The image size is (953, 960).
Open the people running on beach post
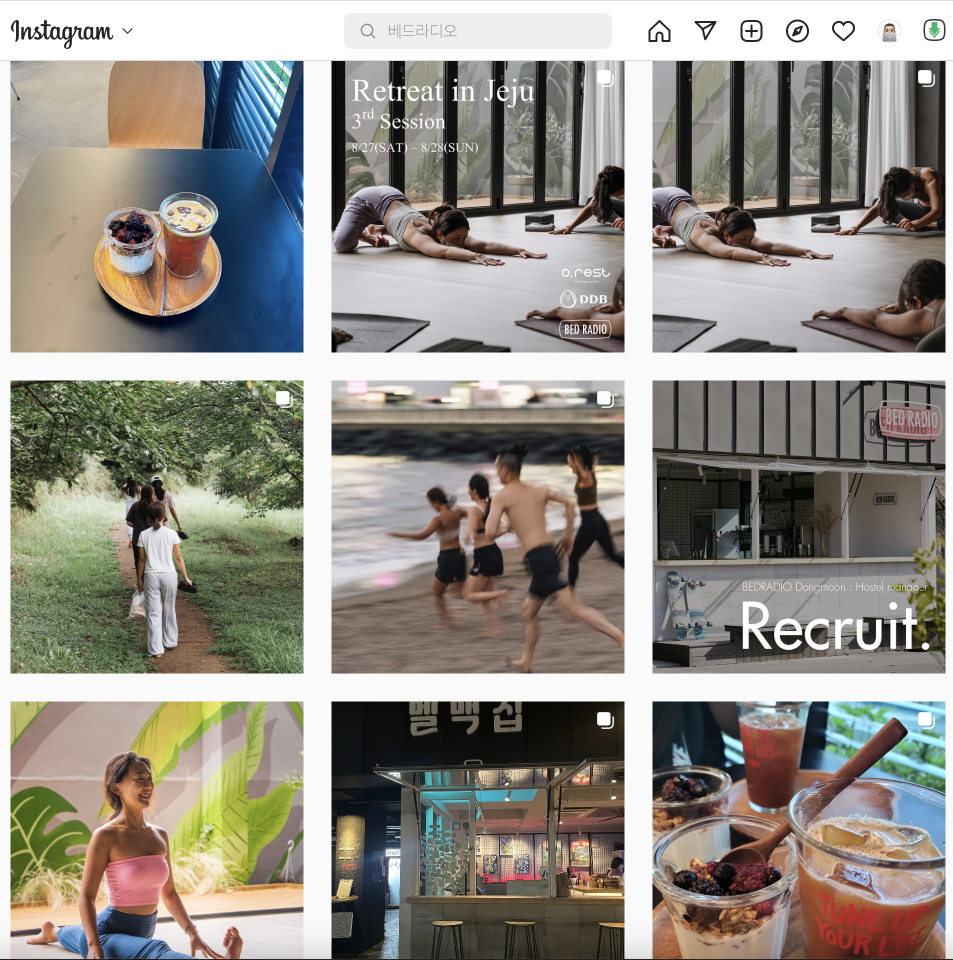point(477,526)
